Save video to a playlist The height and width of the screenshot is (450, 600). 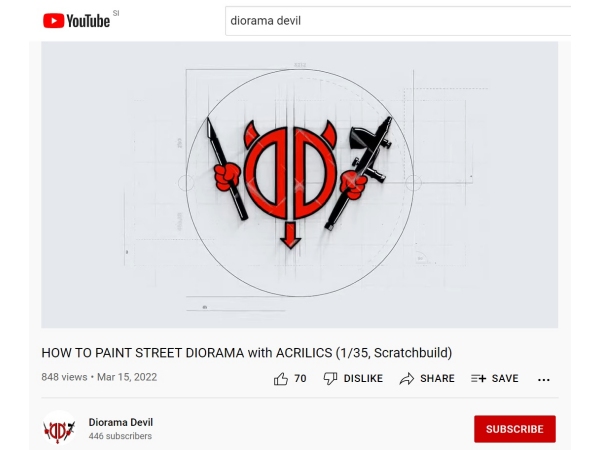pos(495,379)
